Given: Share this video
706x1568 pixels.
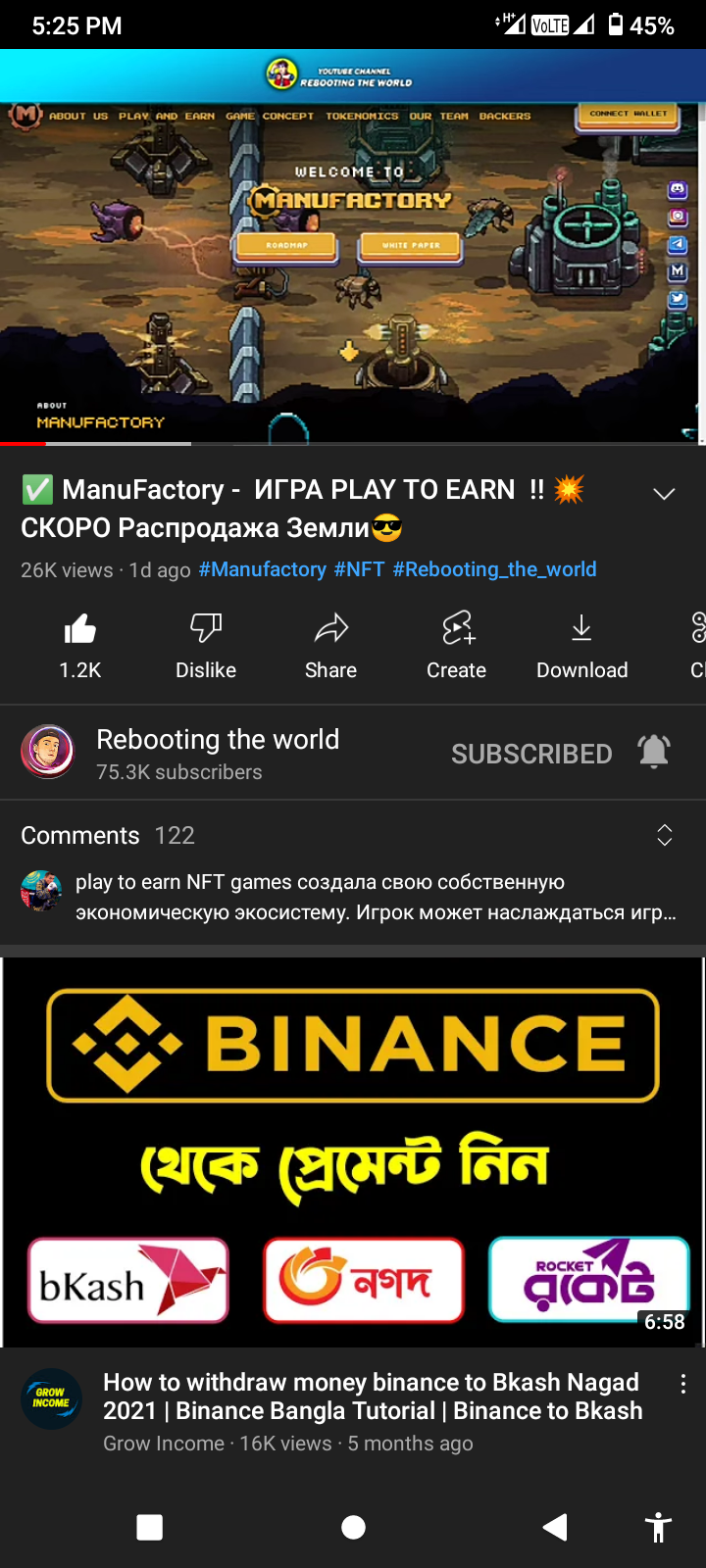Looking at the screenshot, I should pos(331,647).
